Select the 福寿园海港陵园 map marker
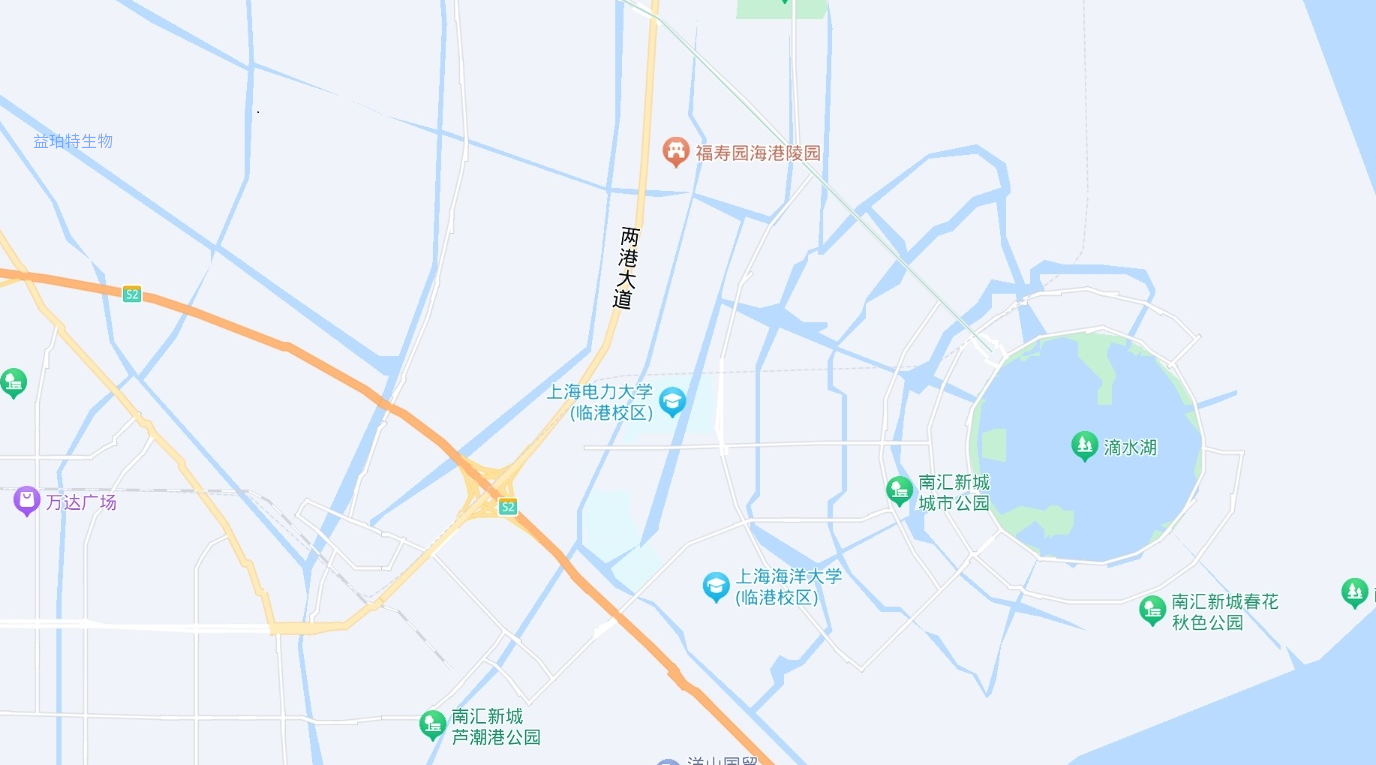Viewport: 1376px width, 765px height. pyautogui.click(x=677, y=152)
